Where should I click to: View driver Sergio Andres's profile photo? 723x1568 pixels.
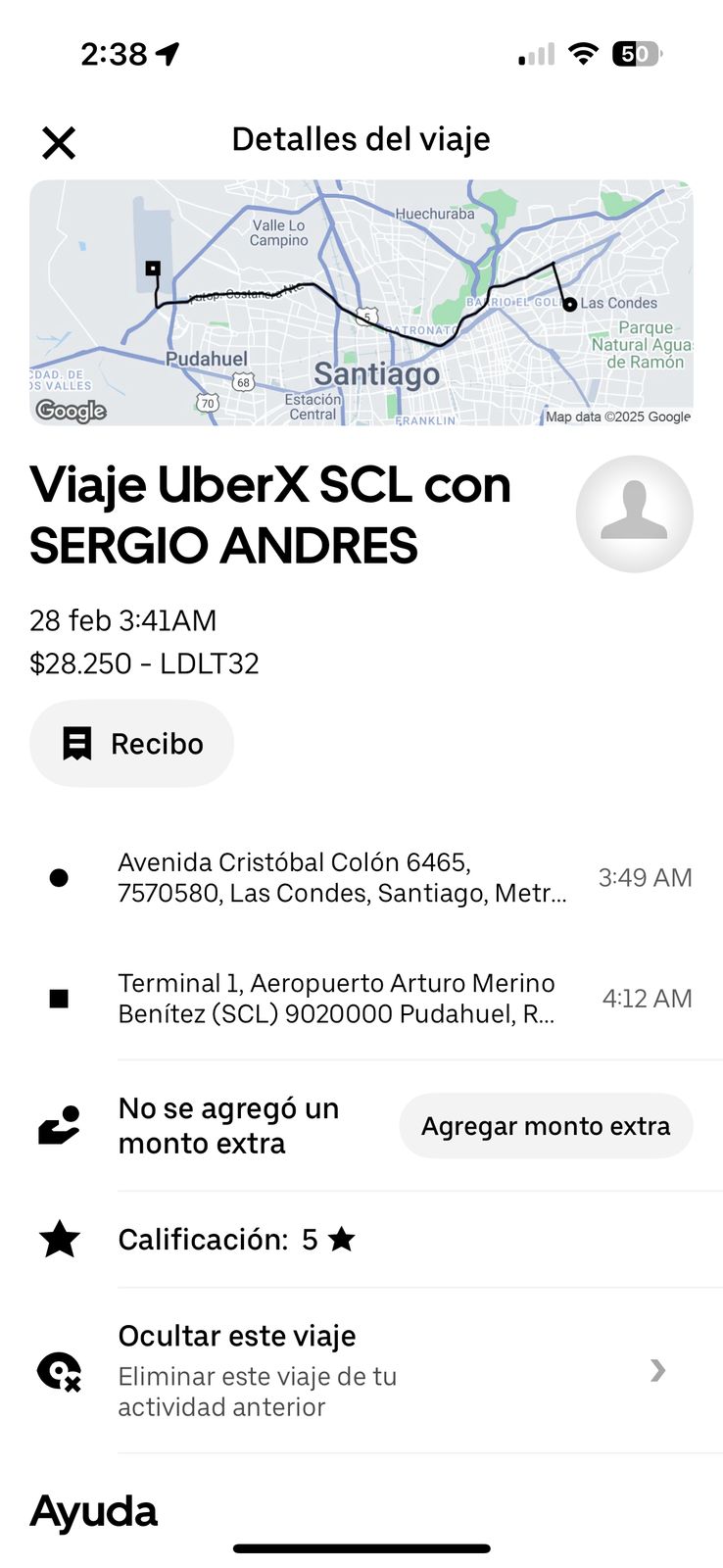point(634,514)
